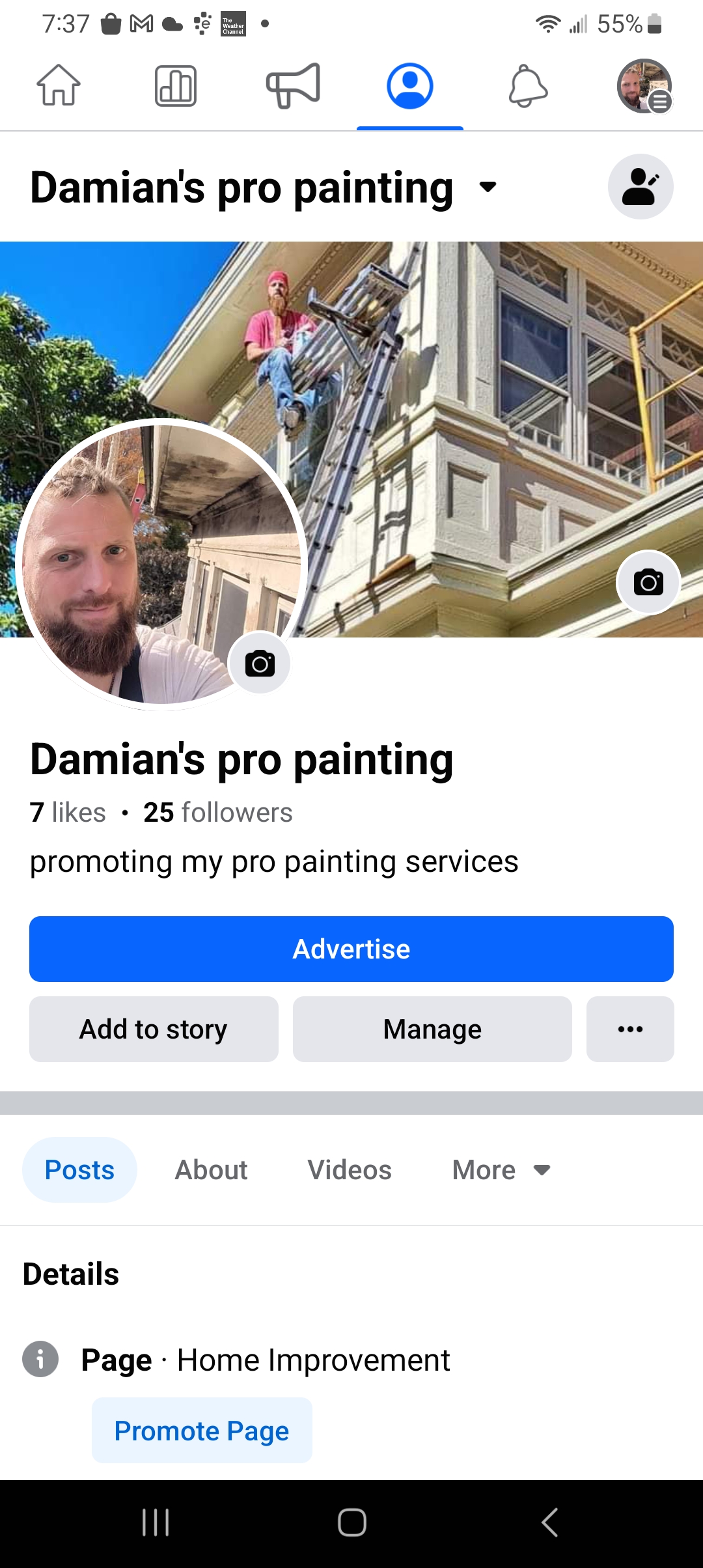Open the Home feed icon
Viewport: 703px width, 1568px height.
click(x=59, y=87)
